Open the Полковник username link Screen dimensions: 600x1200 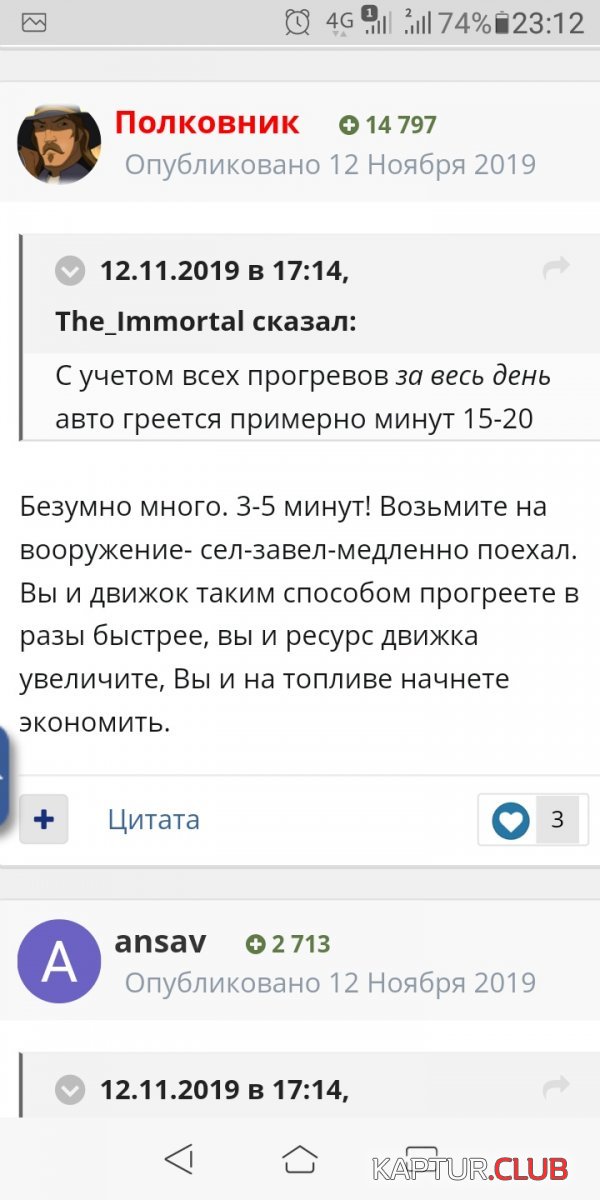point(207,123)
